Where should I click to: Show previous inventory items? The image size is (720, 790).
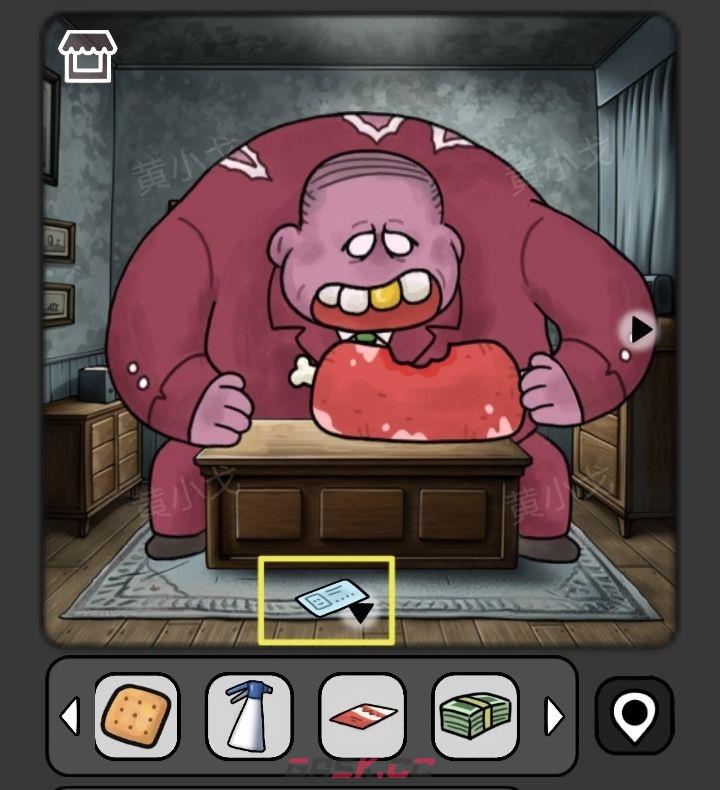pyautogui.click(x=70, y=716)
